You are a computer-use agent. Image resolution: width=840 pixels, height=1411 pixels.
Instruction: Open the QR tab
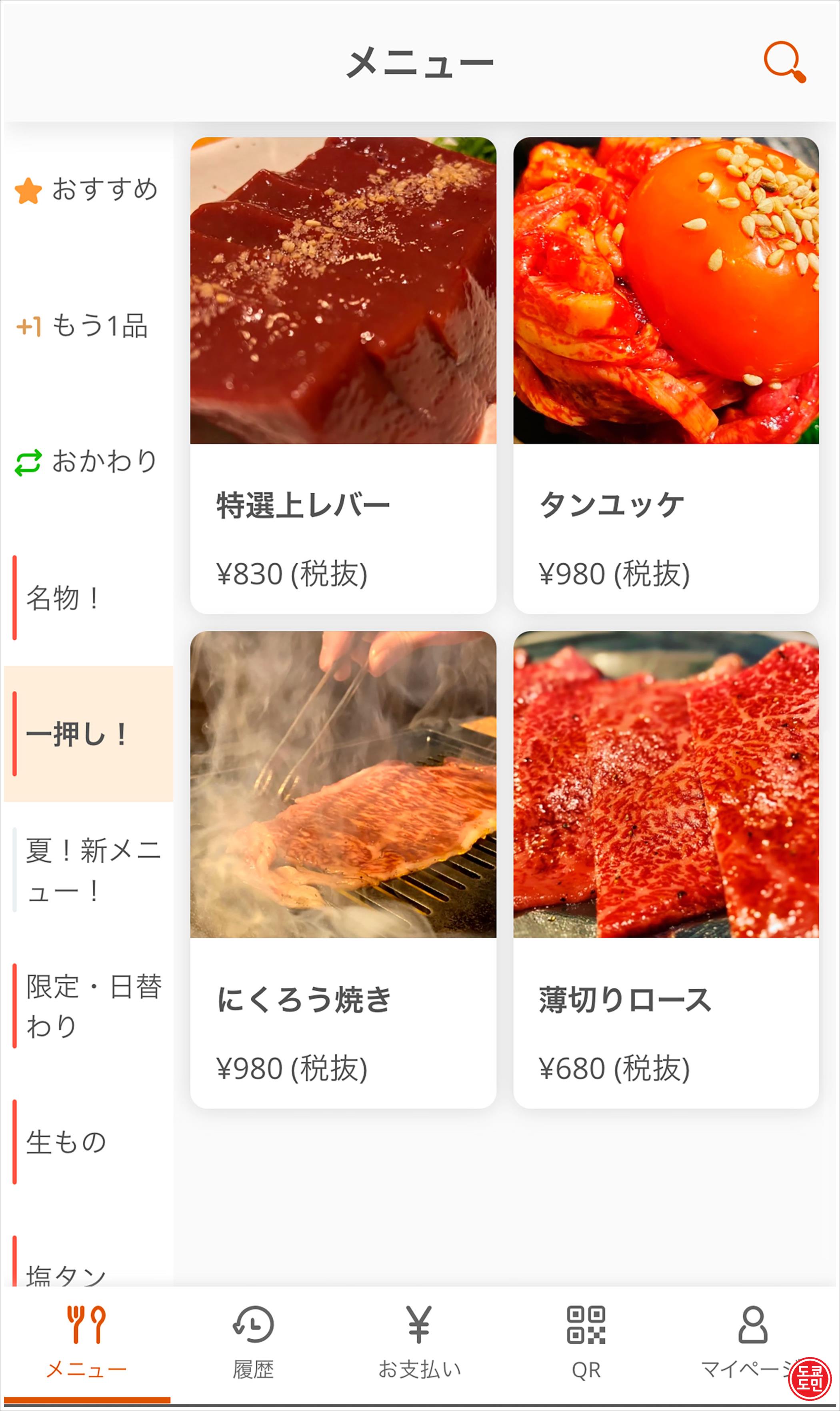pos(586,1344)
